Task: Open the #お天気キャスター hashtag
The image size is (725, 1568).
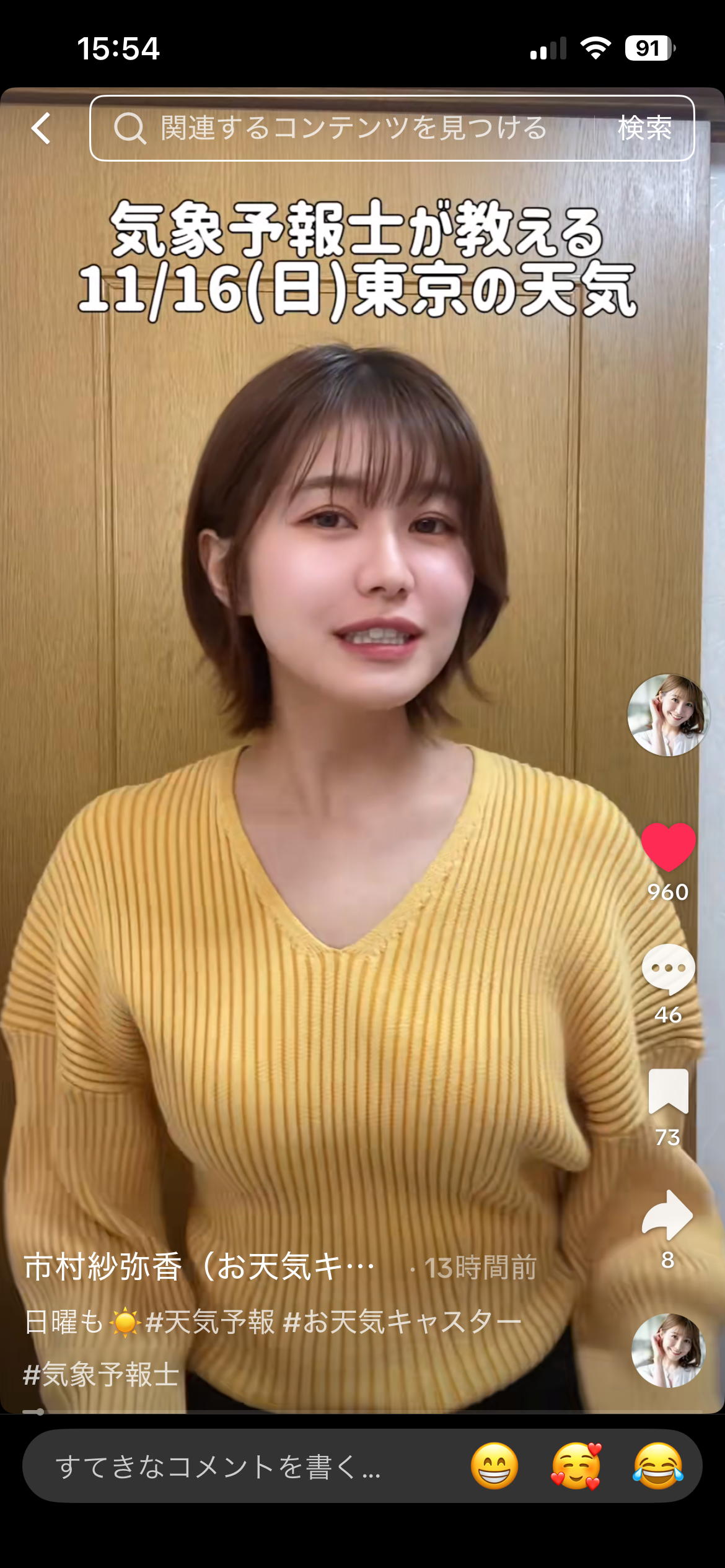Action: pyautogui.click(x=402, y=1322)
